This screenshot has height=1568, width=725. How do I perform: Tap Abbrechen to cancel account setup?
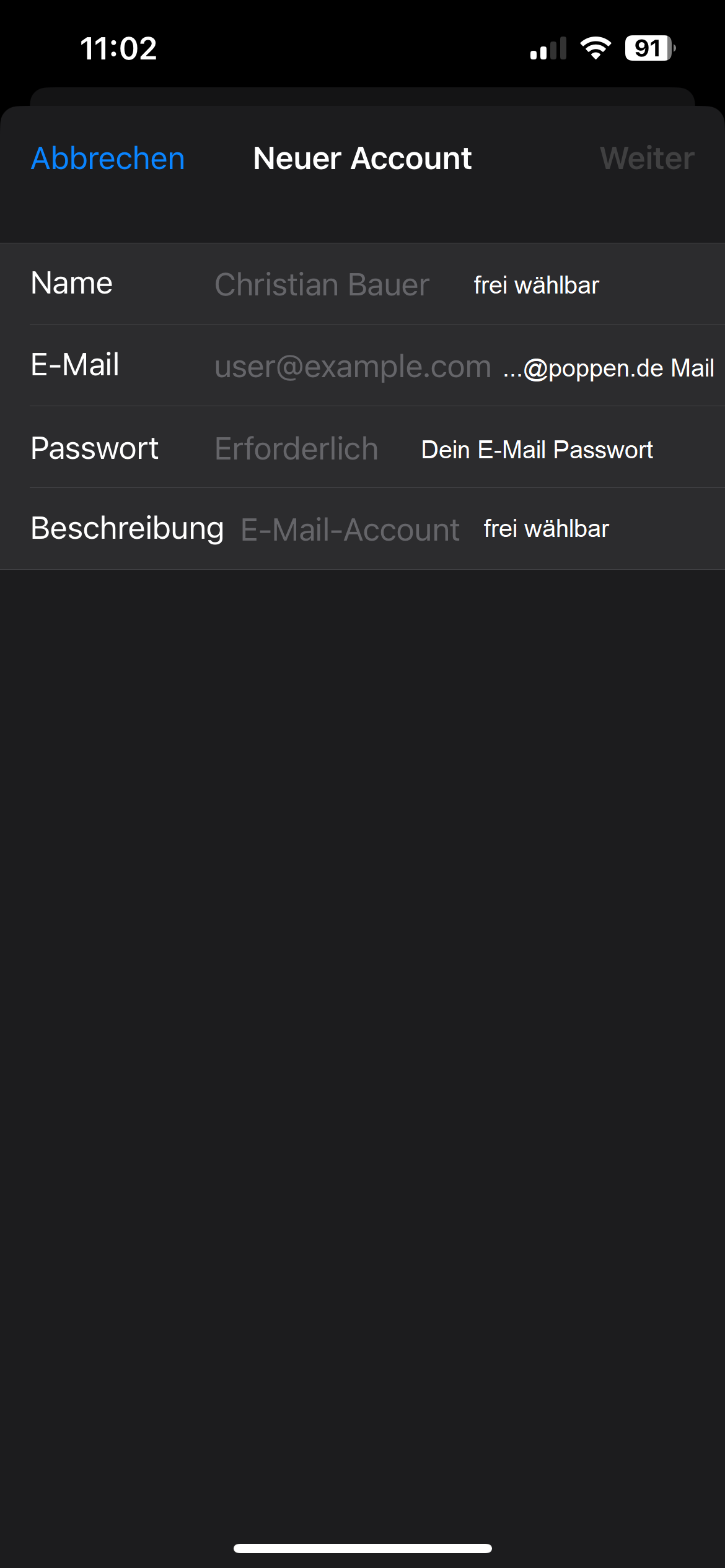108,159
